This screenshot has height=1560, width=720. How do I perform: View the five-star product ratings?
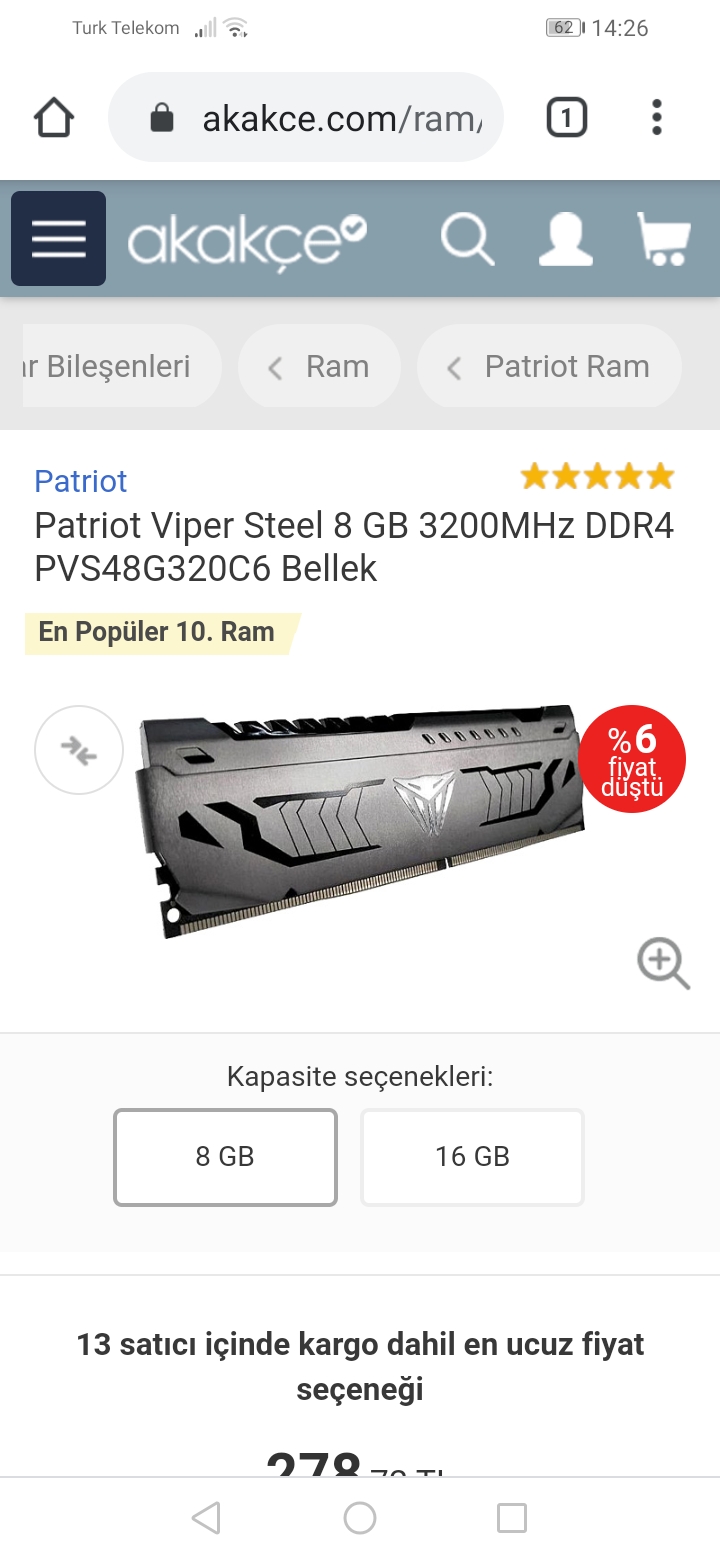pos(597,478)
